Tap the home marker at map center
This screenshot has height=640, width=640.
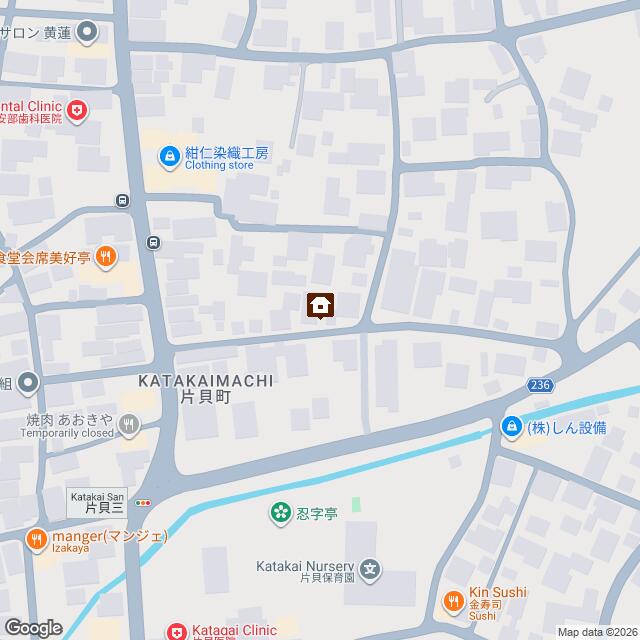coord(320,305)
